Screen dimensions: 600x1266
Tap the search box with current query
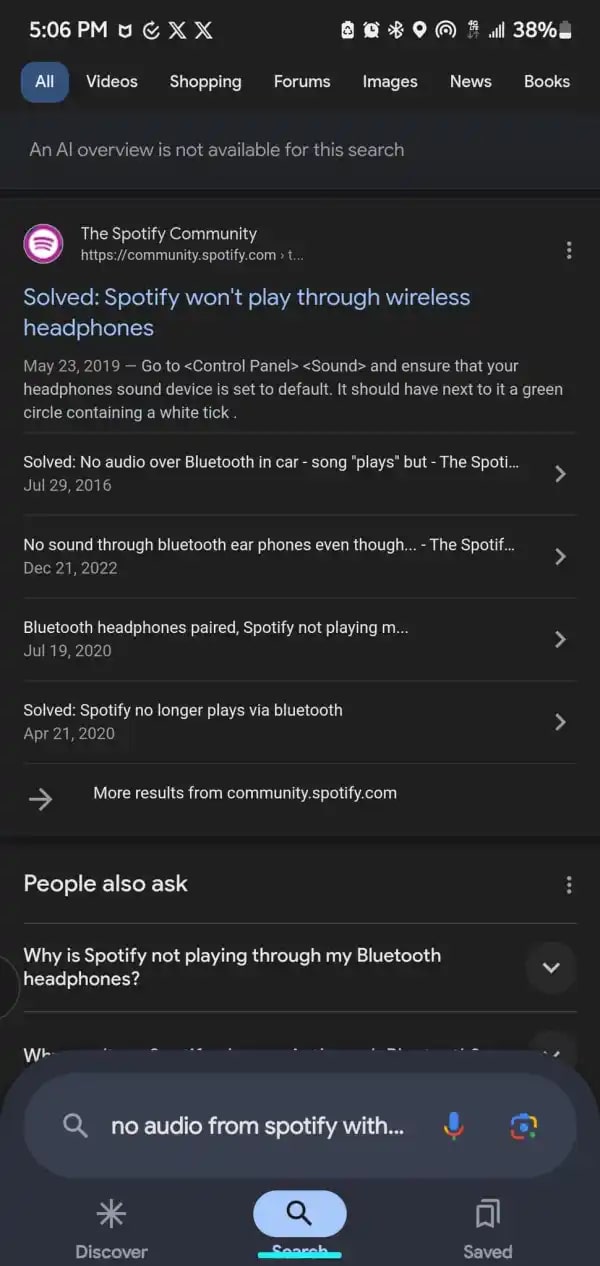pos(257,1126)
